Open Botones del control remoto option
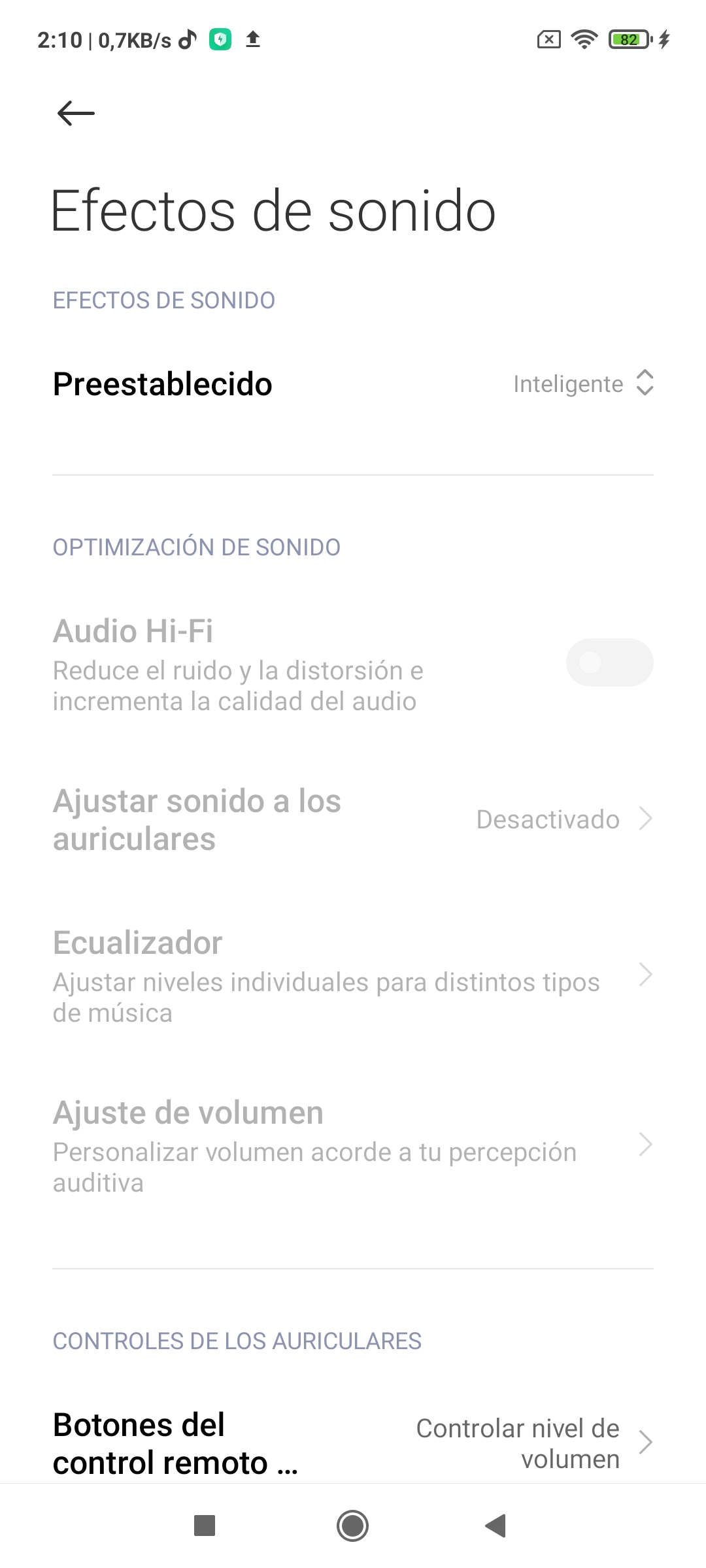 tap(353, 1443)
